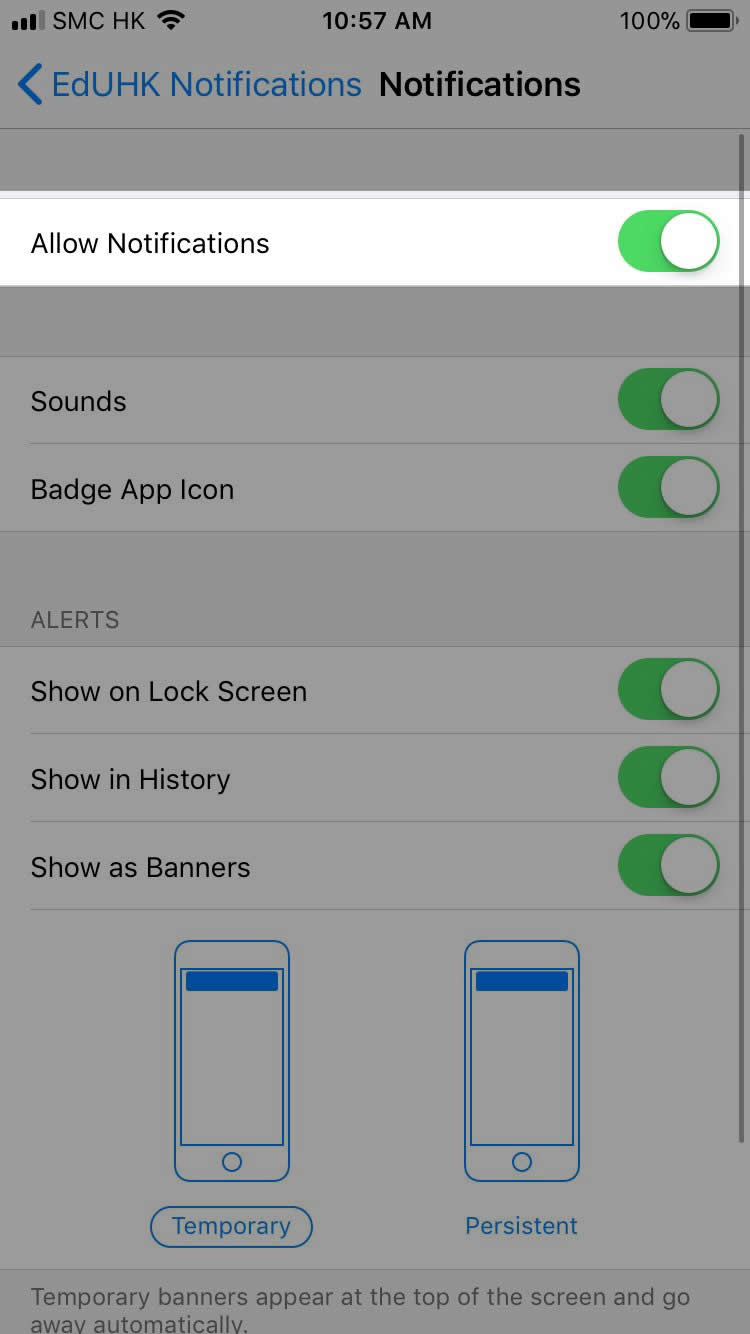The image size is (750, 1334).
Task: Disable the Sounds toggle
Action: pyautogui.click(x=669, y=400)
